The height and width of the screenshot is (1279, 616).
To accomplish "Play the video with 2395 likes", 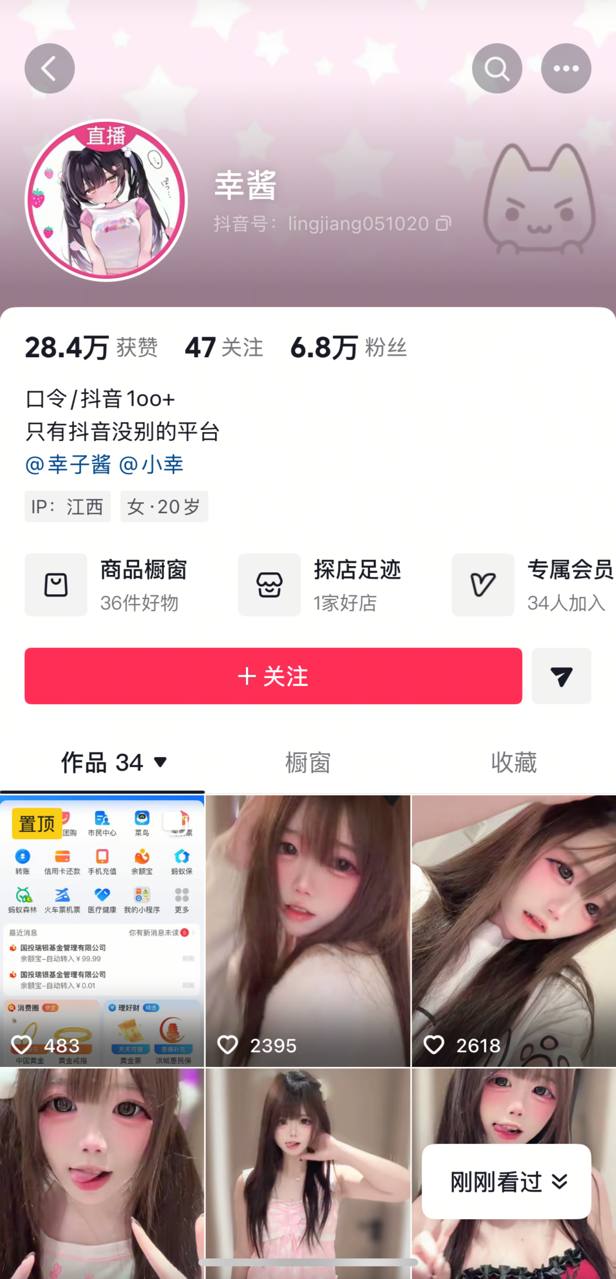I will [308, 930].
